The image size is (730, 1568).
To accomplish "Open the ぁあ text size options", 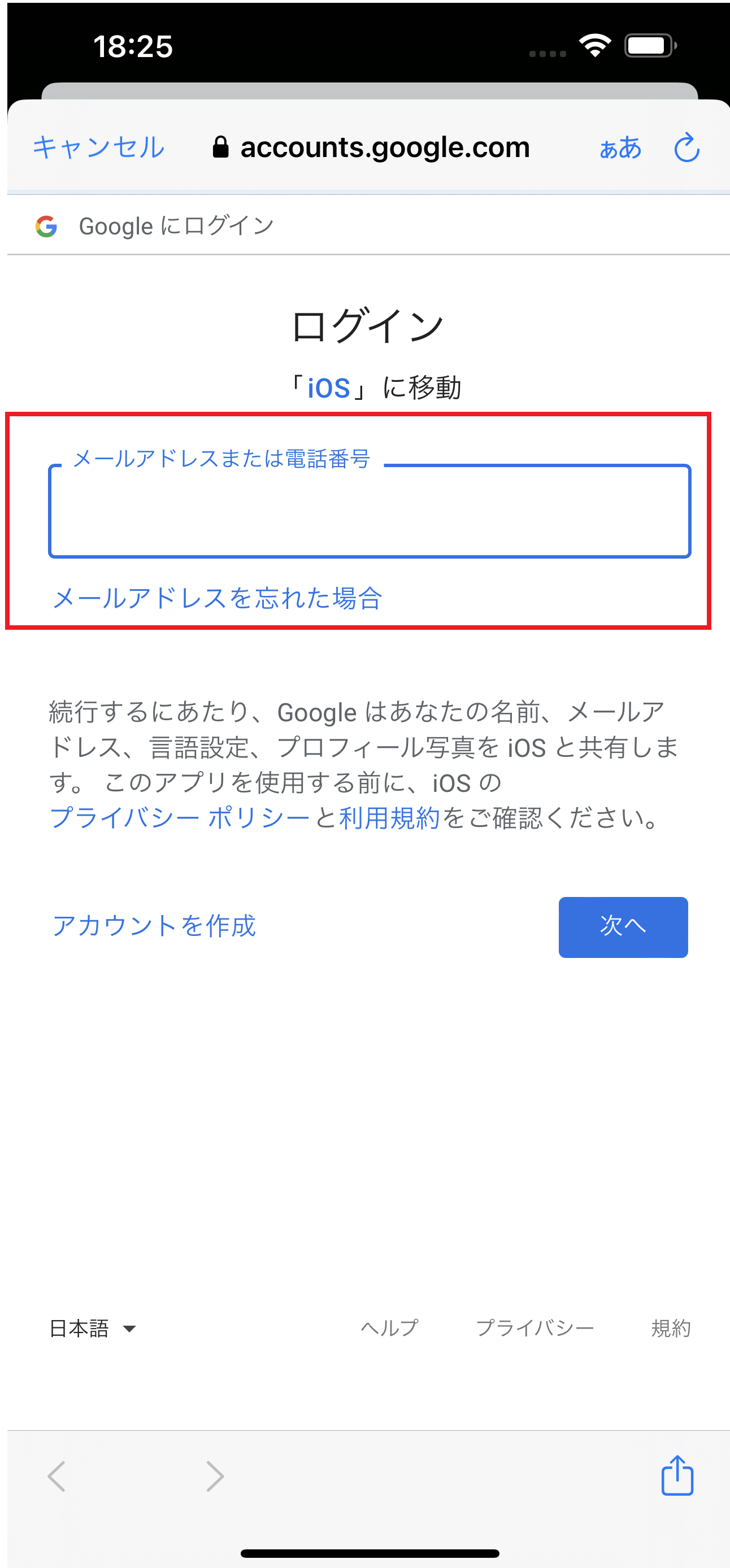I will click(620, 148).
